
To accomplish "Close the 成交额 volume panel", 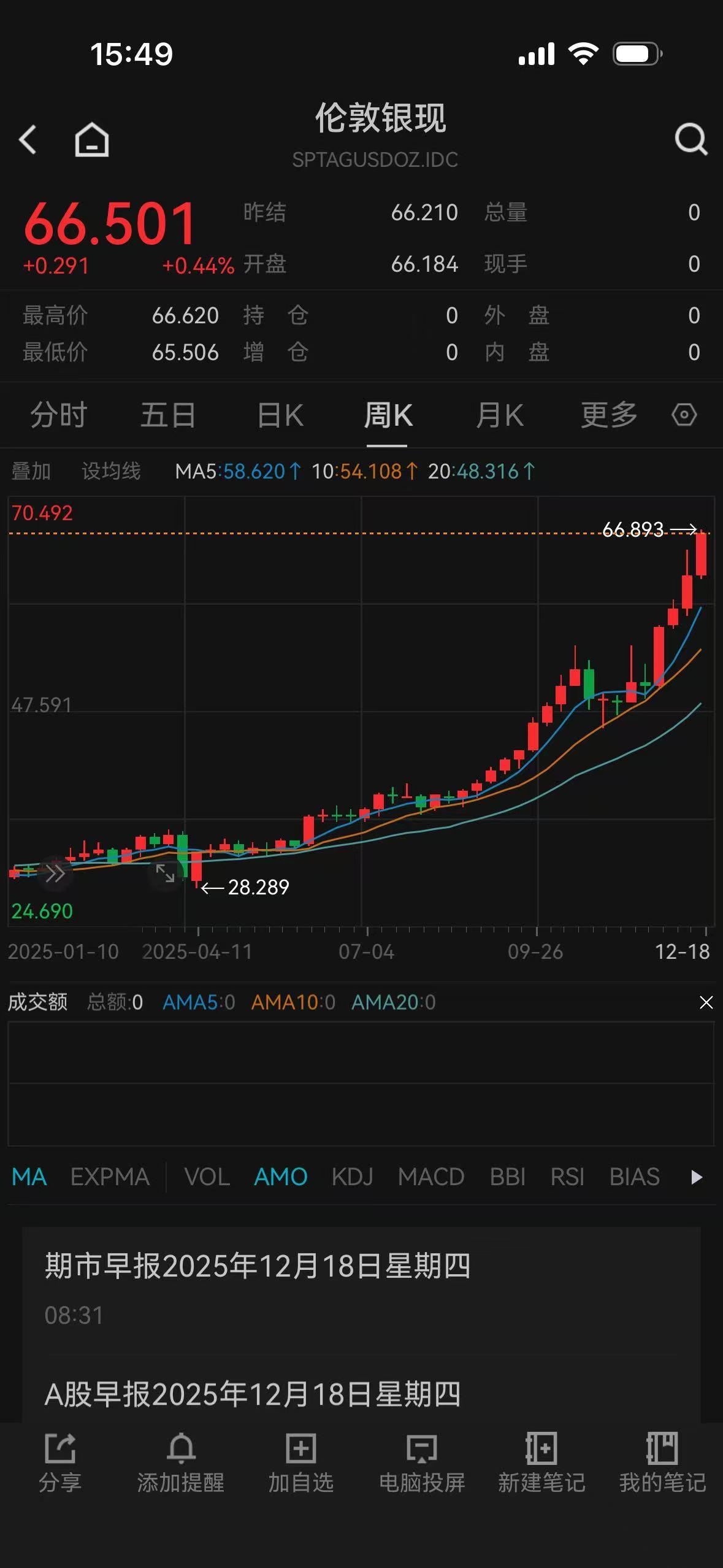I will (x=706, y=1002).
